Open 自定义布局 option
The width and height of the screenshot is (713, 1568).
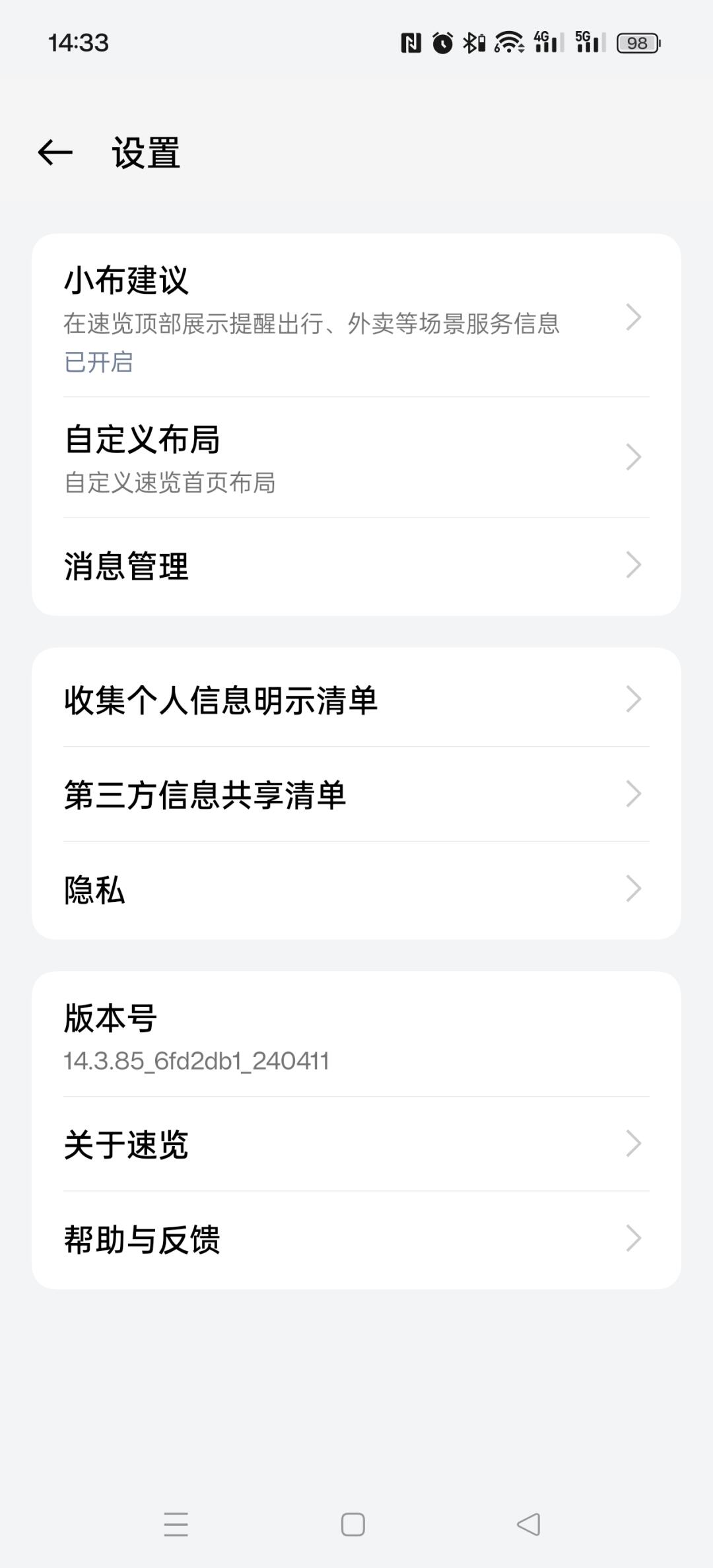tap(356, 457)
